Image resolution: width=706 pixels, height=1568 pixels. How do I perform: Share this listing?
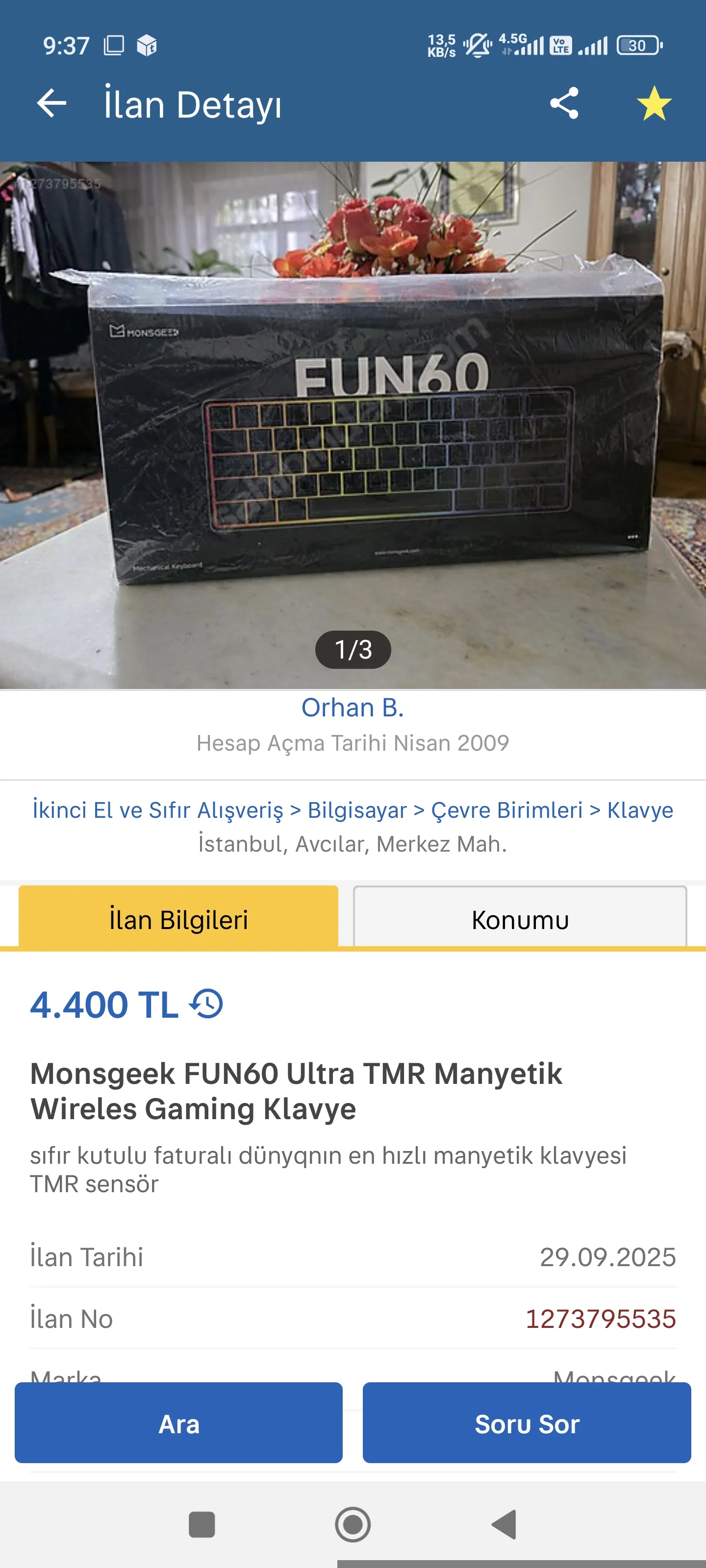pos(563,103)
